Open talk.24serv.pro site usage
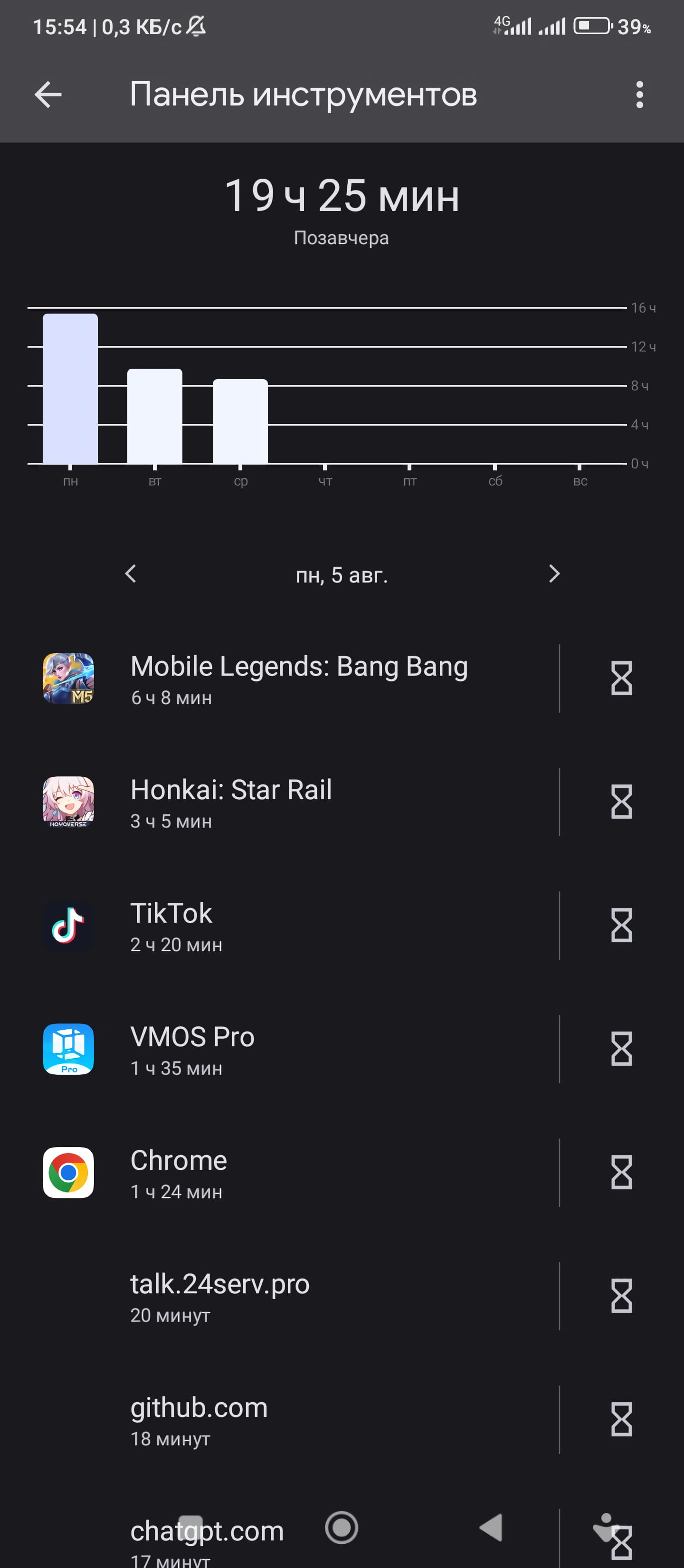The height and width of the screenshot is (1568, 684). click(x=219, y=1297)
